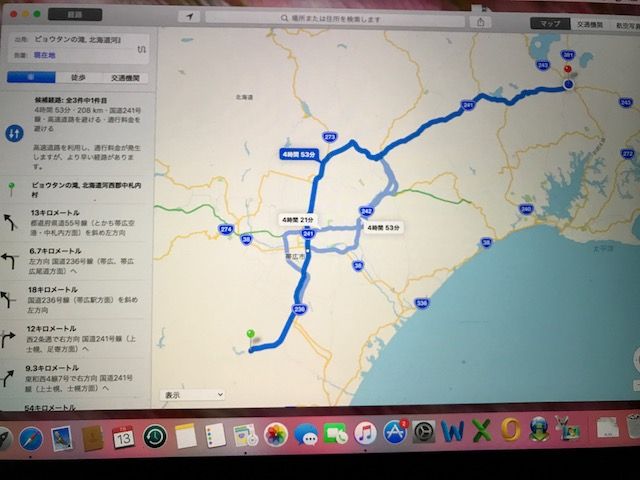This screenshot has width=640, height=480.
Task: Open Microsoft Word from the Dock
Action: tap(453, 431)
